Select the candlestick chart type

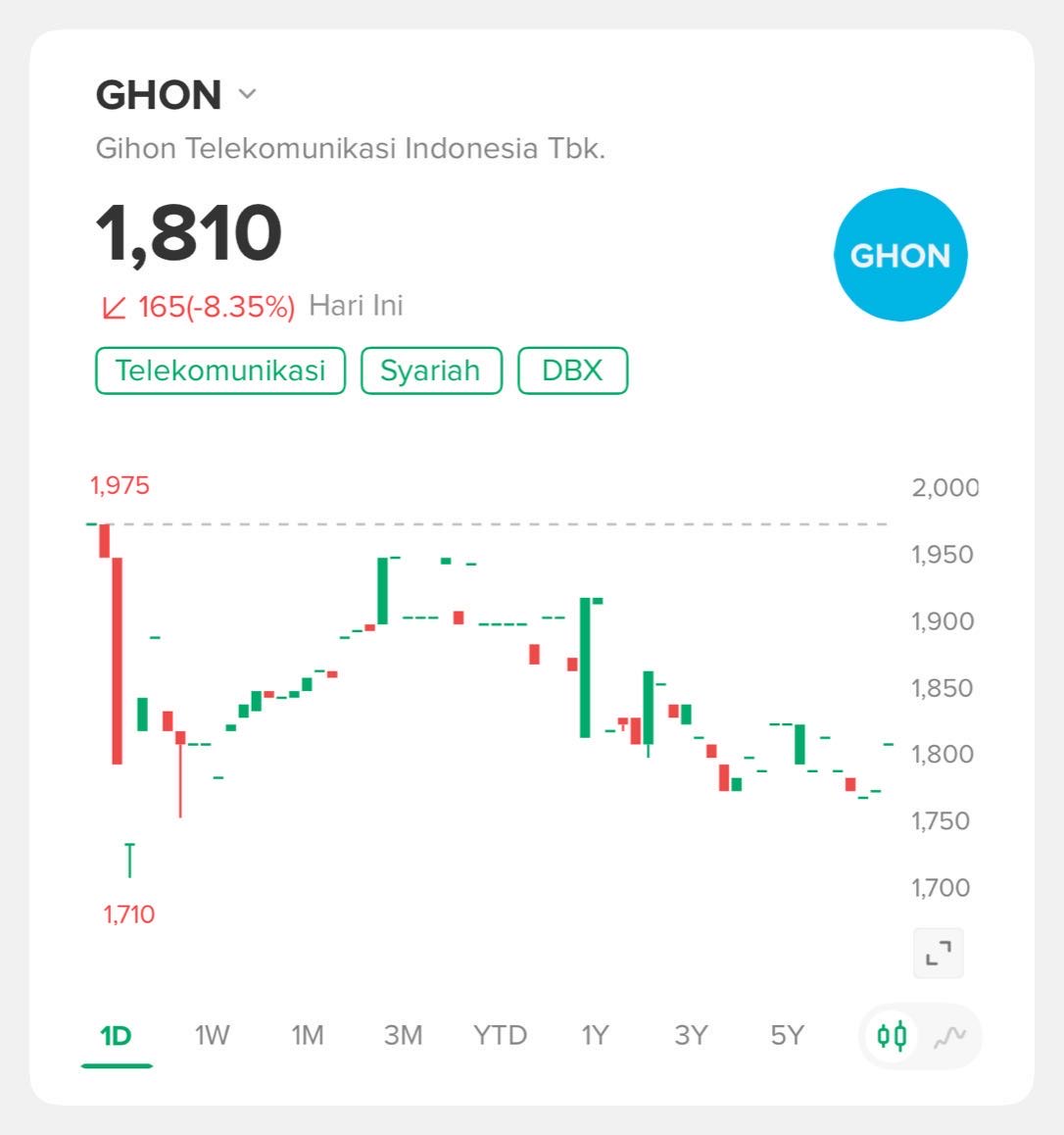click(892, 1035)
